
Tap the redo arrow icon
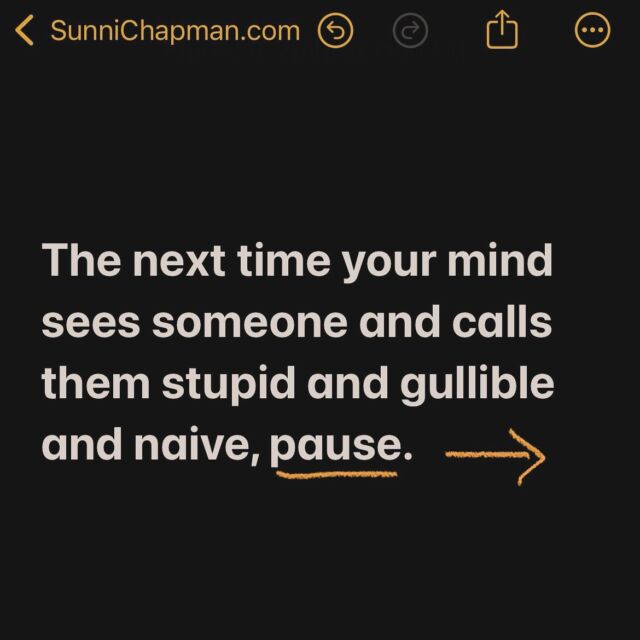pyautogui.click(x=410, y=32)
